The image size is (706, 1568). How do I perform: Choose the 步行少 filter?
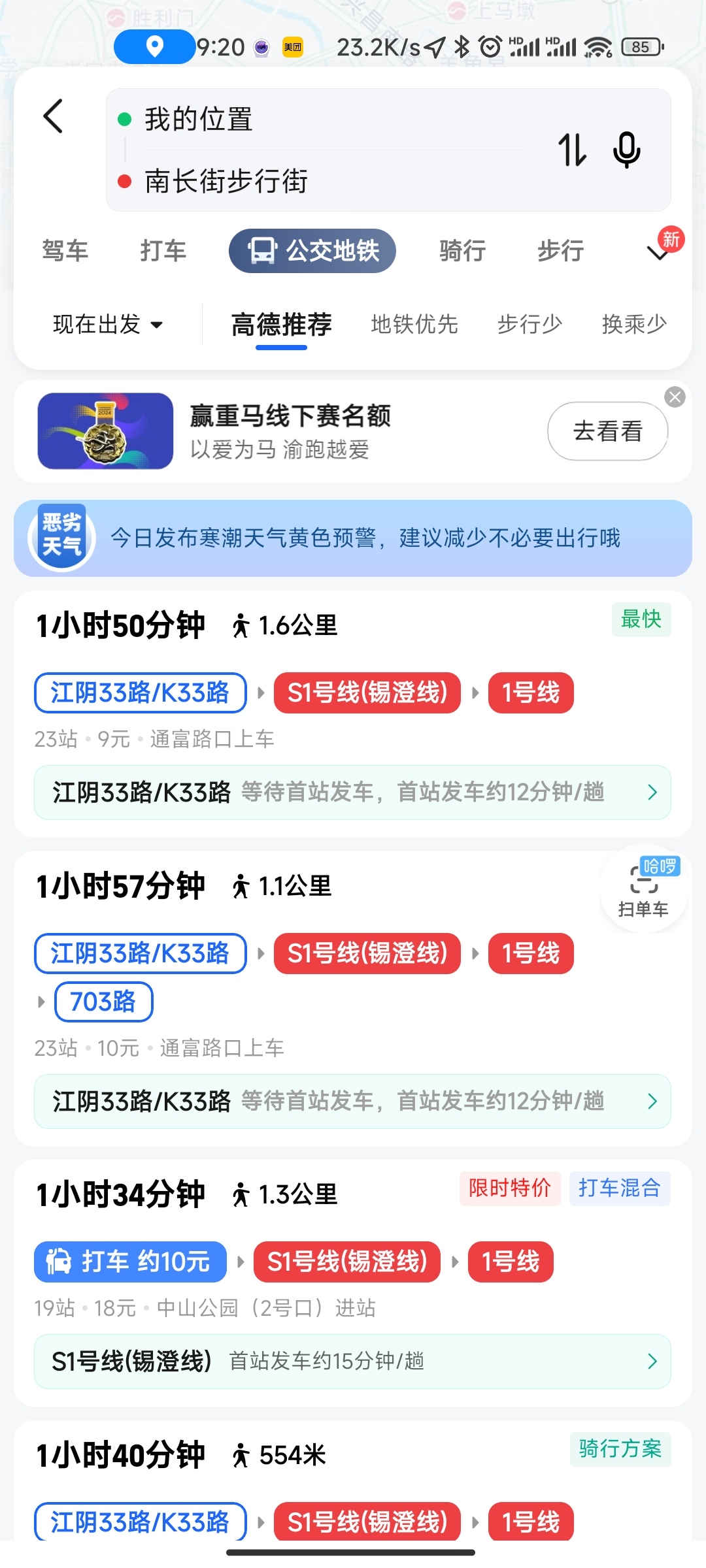tap(529, 324)
